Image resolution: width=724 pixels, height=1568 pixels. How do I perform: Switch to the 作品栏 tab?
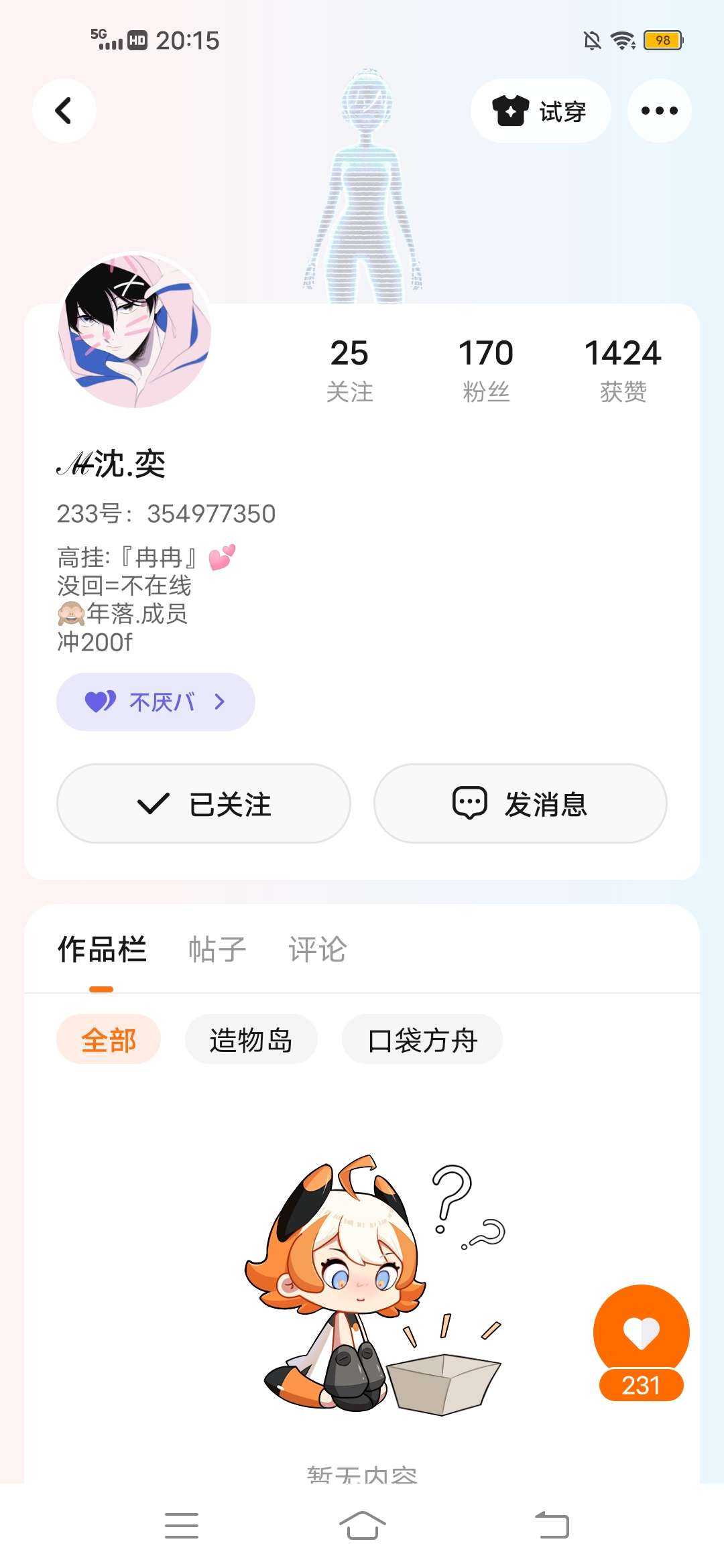point(102,950)
